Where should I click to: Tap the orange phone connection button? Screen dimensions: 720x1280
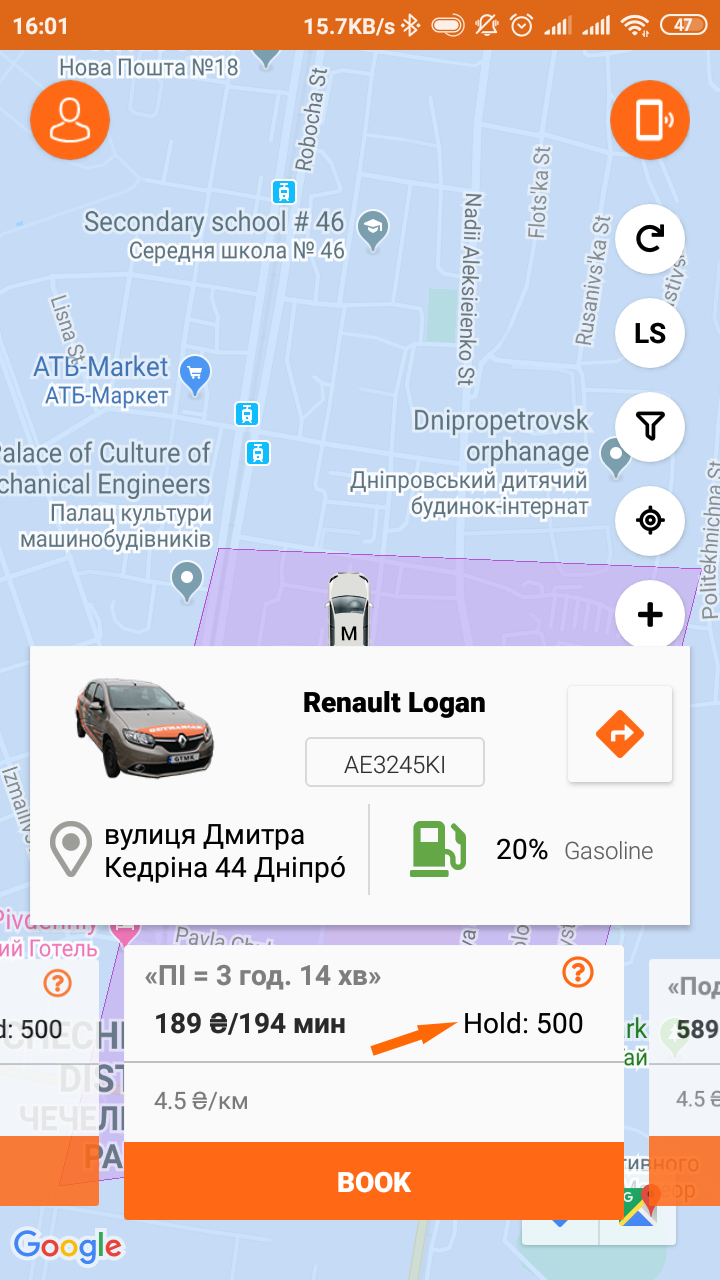650,119
